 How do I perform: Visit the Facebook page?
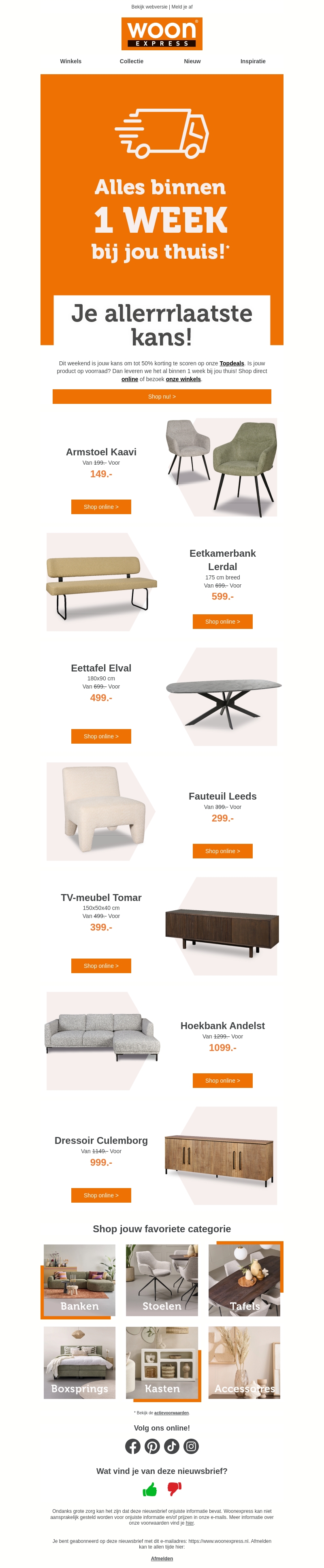pos(132,1446)
